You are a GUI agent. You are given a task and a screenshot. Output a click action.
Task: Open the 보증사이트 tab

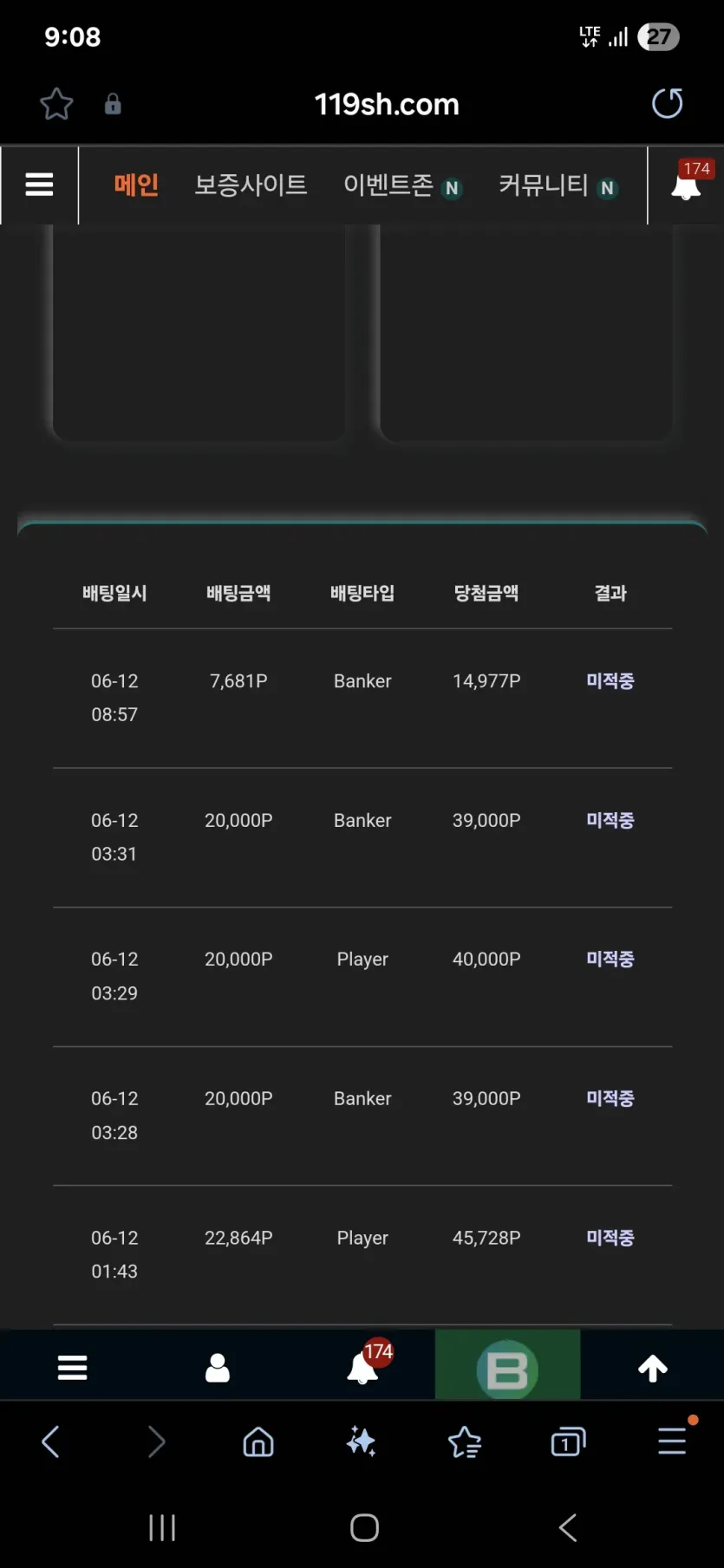click(x=251, y=185)
